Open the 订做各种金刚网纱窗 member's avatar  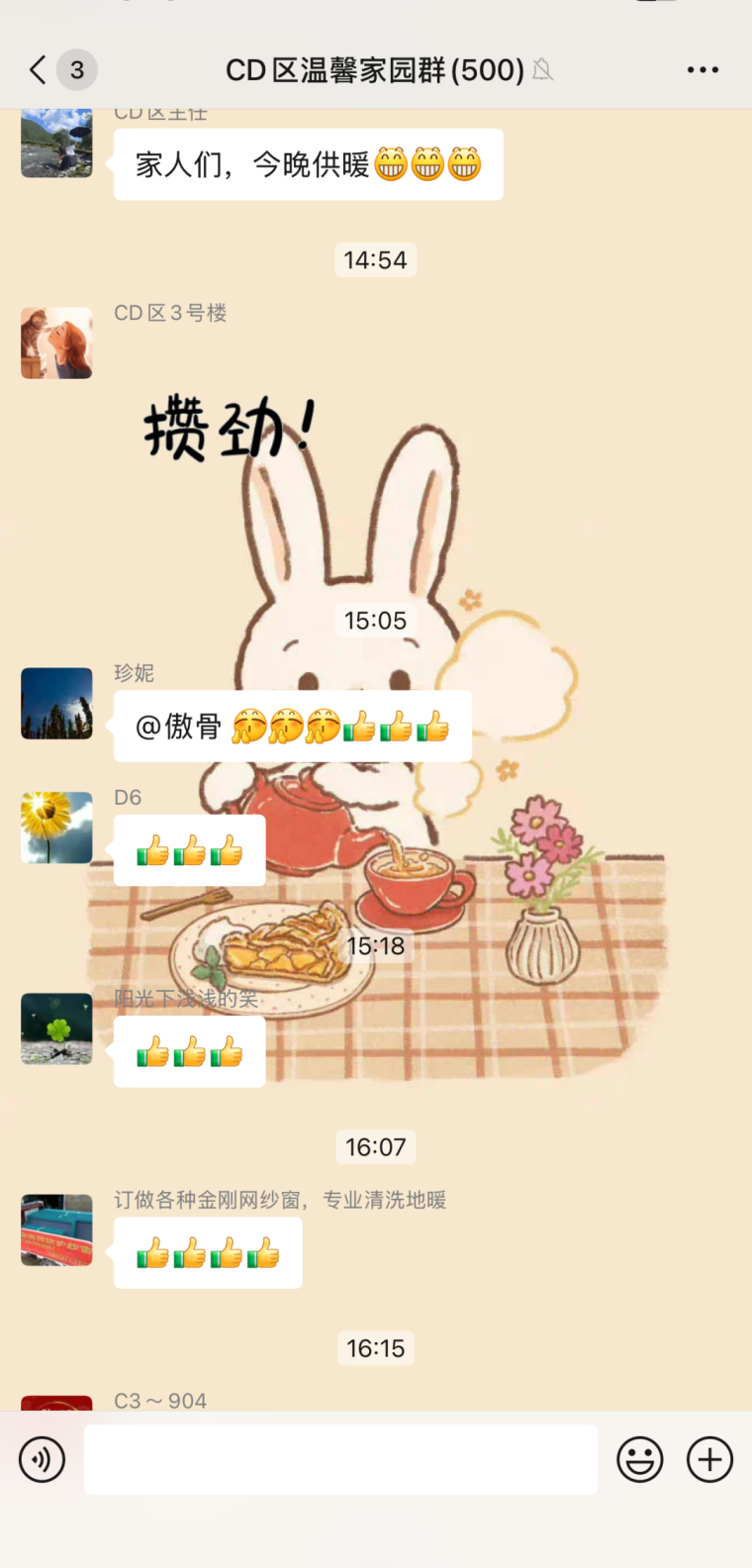tap(56, 1229)
